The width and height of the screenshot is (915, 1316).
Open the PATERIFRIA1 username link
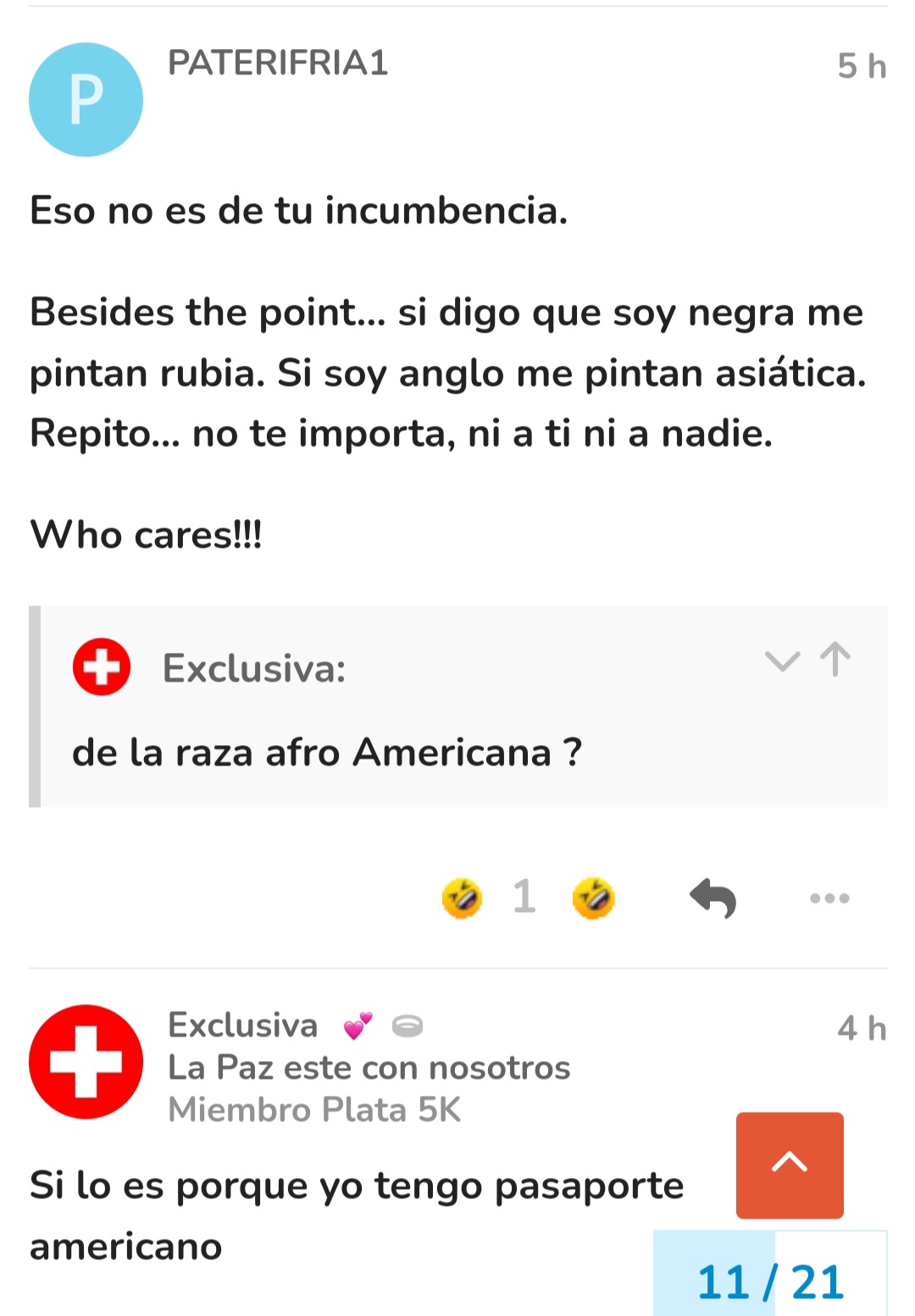click(278, 64)
